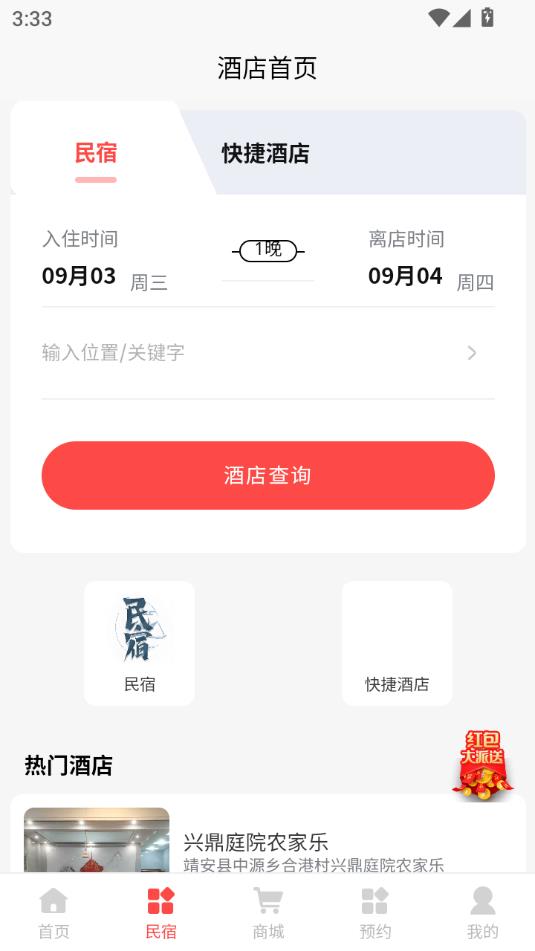This screenshot has width=535, height=951.
Task: Switch to the 快捷酒店 top tab
Action: point(265,153)
